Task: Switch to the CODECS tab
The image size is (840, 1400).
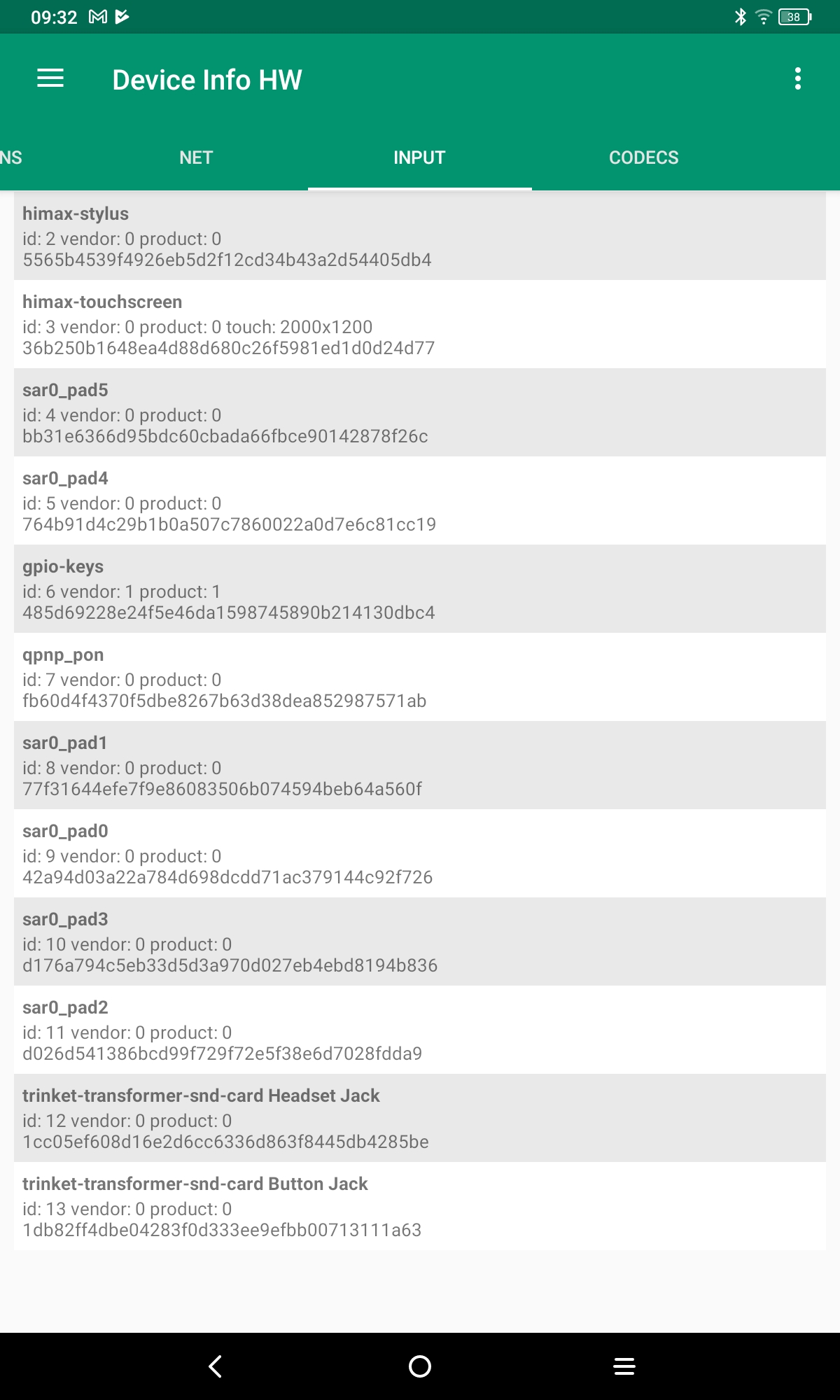Action: 643,157
